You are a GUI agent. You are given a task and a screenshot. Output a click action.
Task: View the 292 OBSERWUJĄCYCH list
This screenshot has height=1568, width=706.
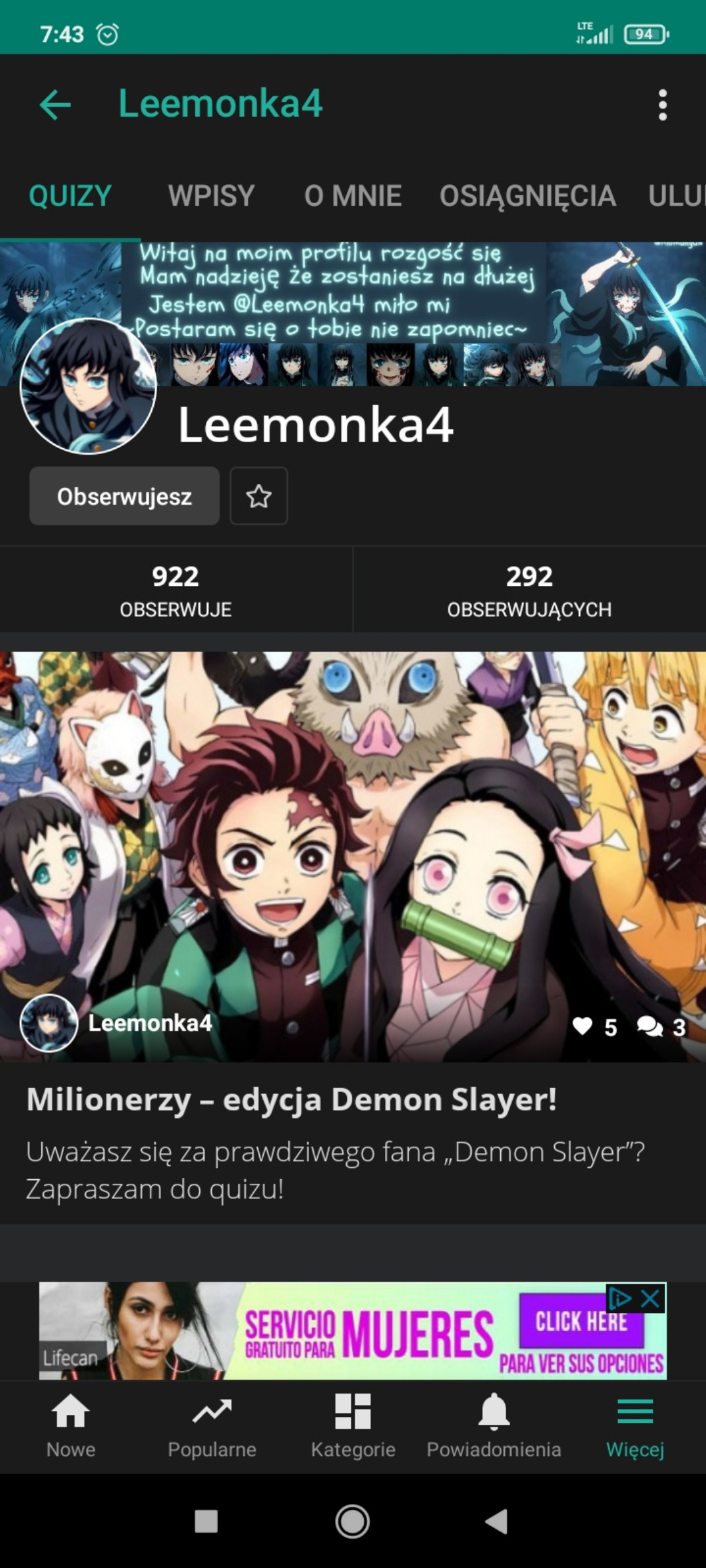pyautogui.click(x=529, y=590)
